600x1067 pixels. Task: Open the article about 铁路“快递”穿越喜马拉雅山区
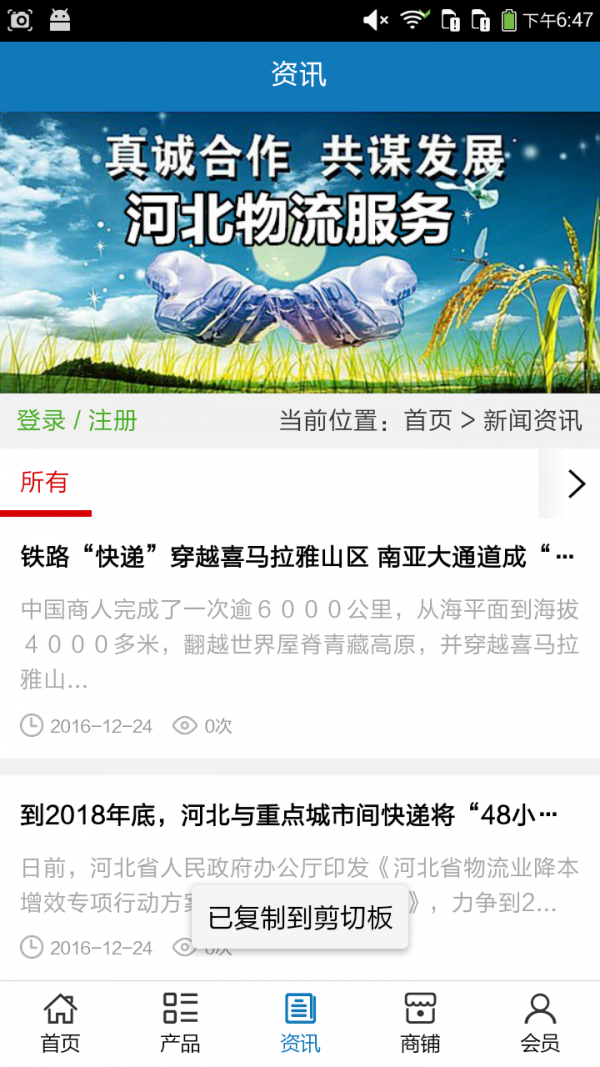(298, 558)
